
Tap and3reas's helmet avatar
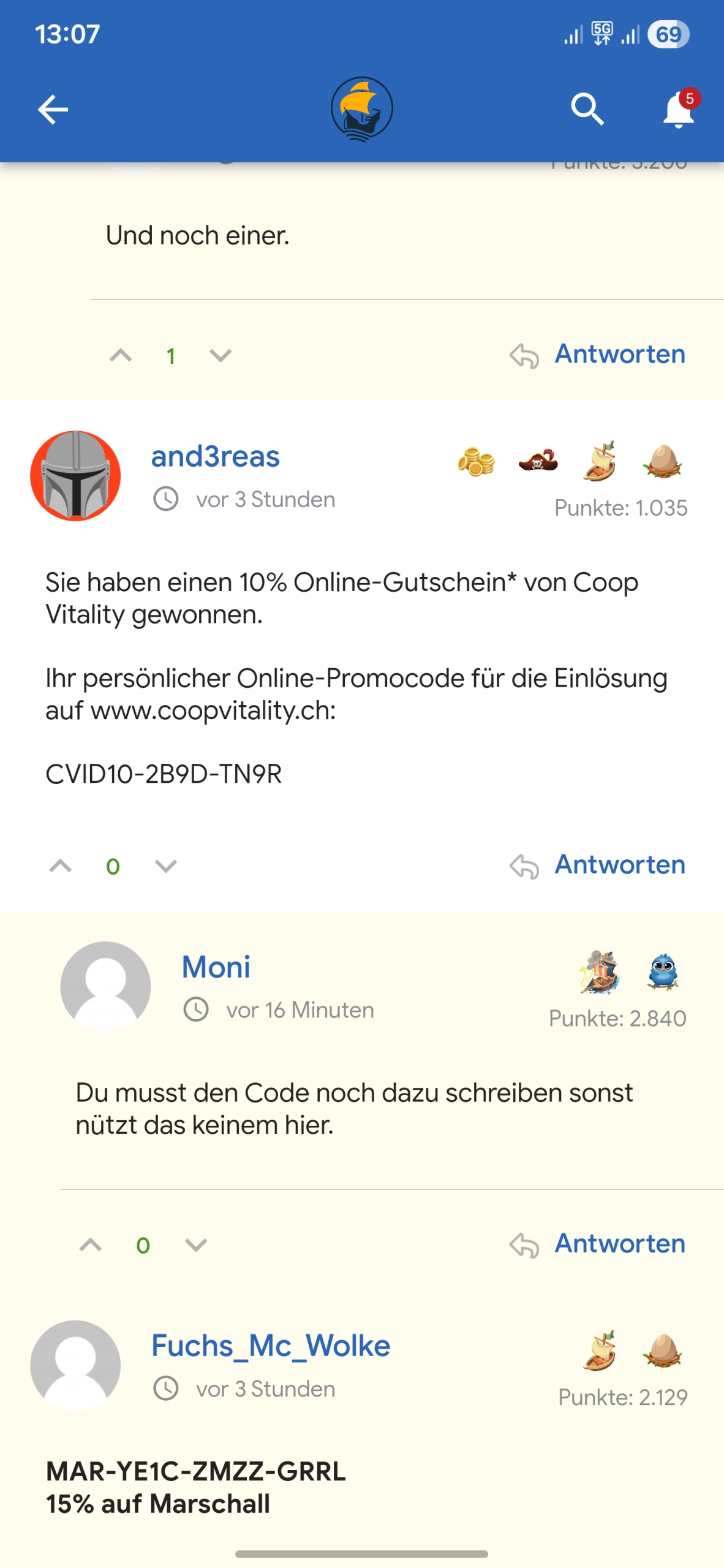(75, 476)
